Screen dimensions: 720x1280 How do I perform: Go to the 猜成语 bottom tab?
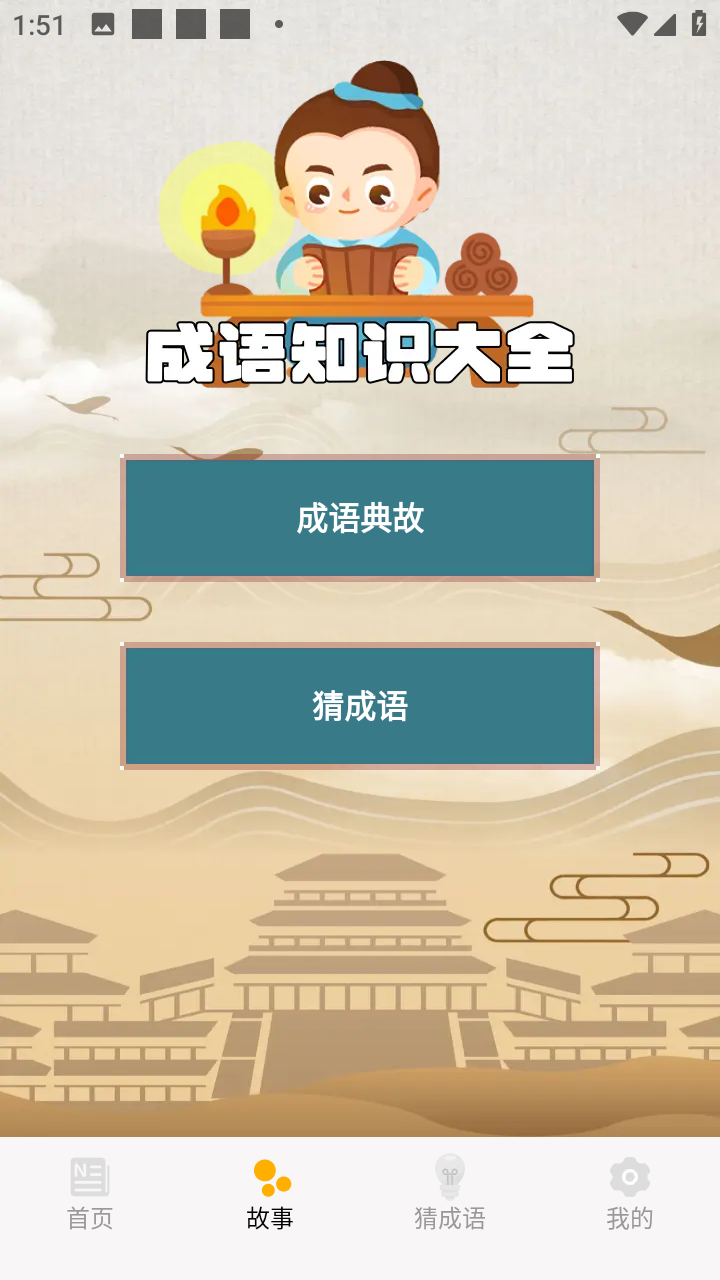pos(450,1195)
